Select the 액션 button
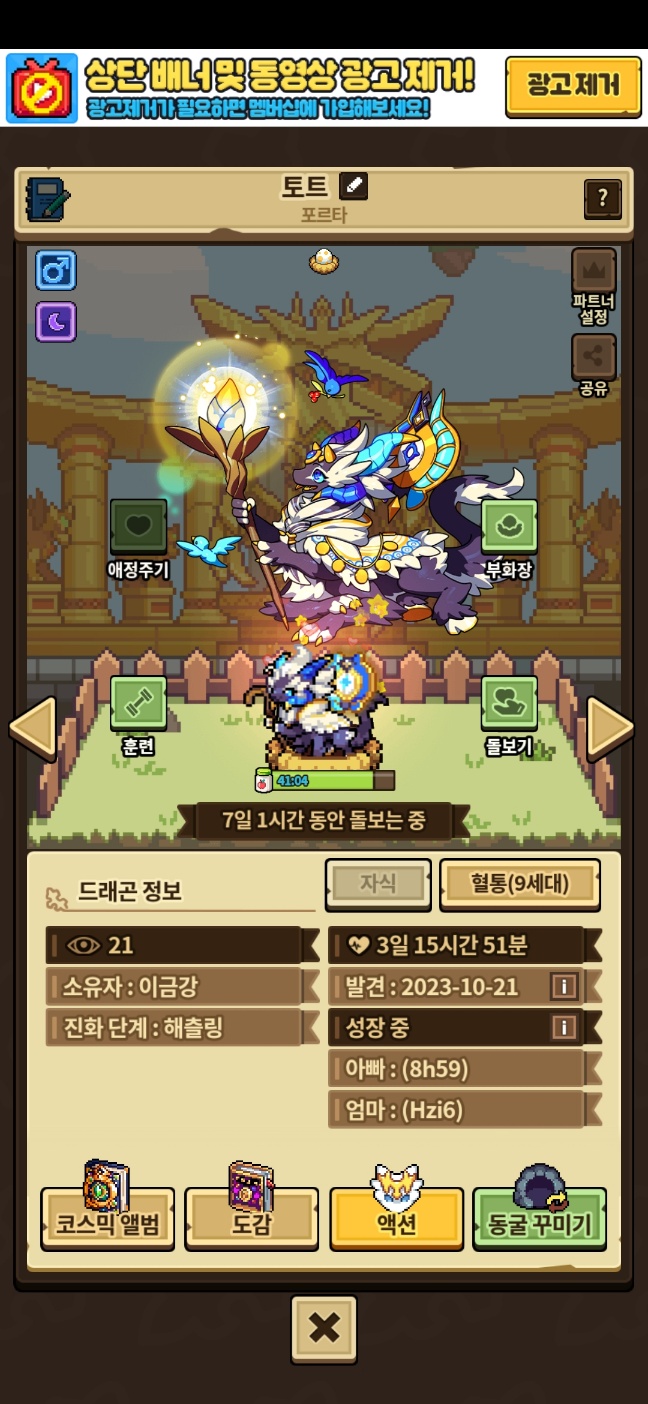648x1404 pixels. [x=397, y=1218]
